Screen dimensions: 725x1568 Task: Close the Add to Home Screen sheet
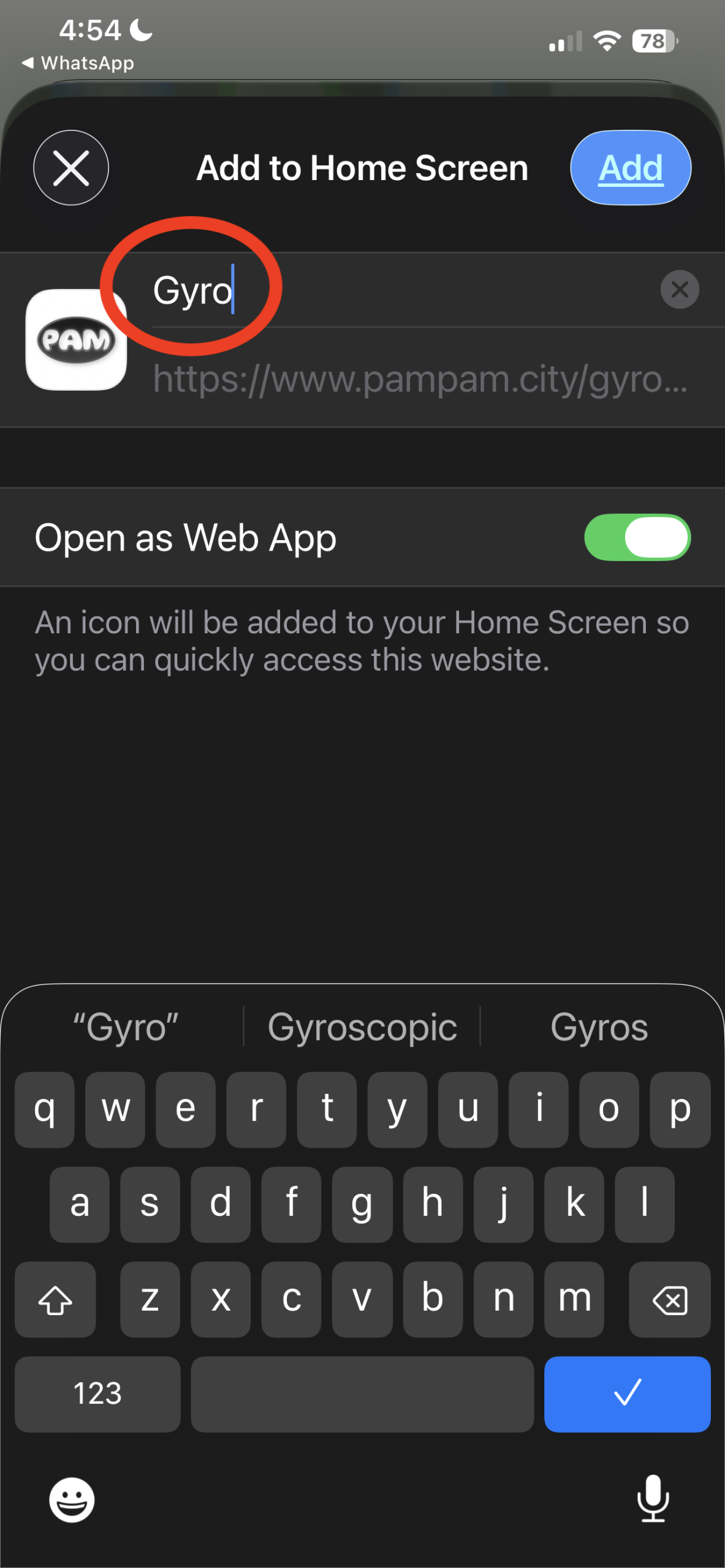point(71,168)
